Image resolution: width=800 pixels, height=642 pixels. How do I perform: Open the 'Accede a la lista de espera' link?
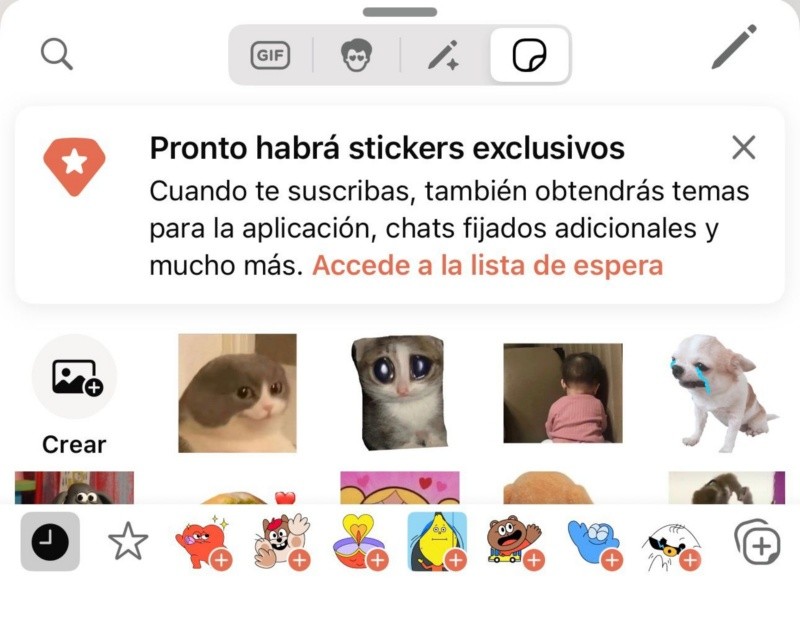(x=487, y=266)
